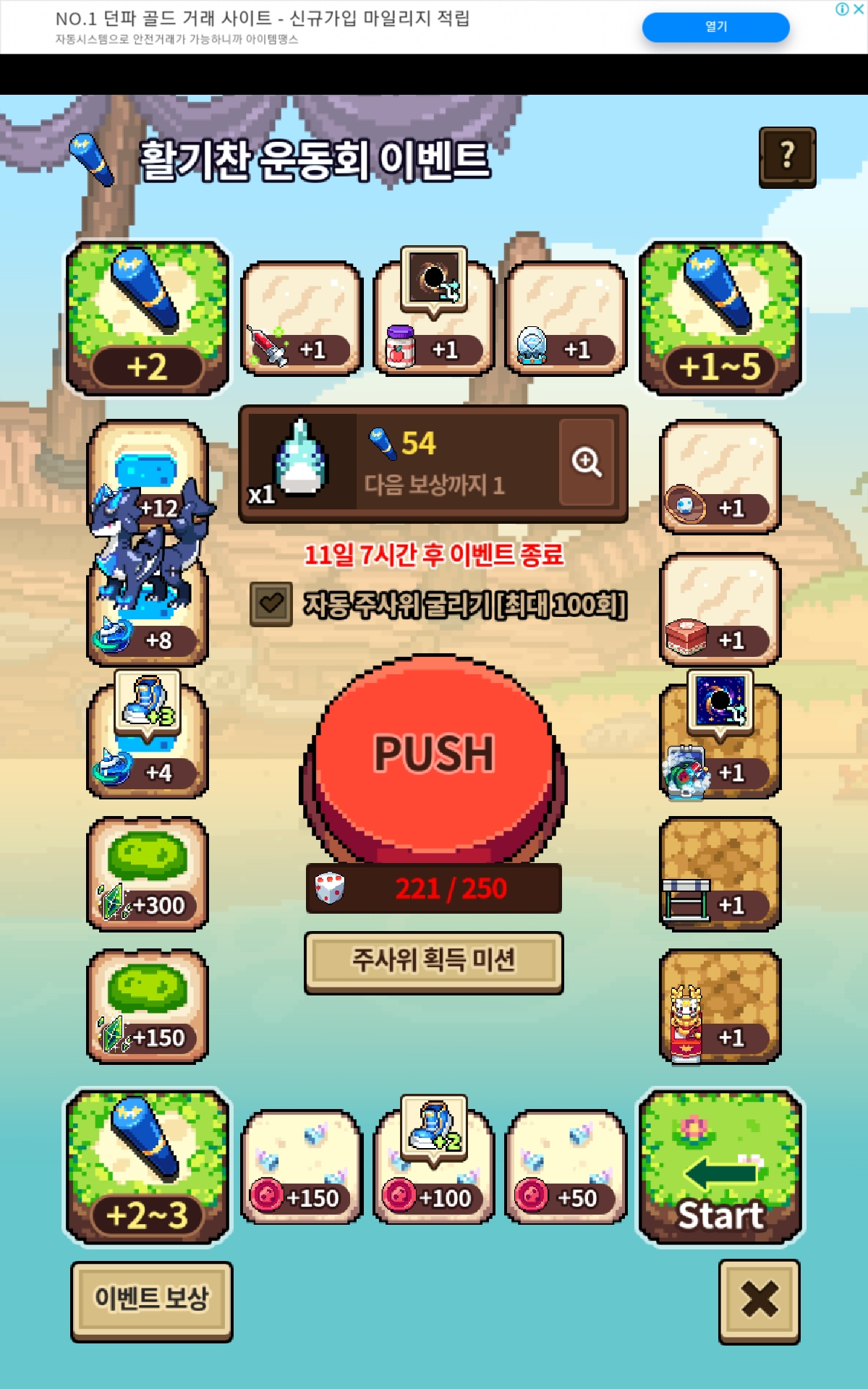Hit the red PUSH dice button
The image size is (868, 1389).
pyautogui.click(x=434, y=756)
